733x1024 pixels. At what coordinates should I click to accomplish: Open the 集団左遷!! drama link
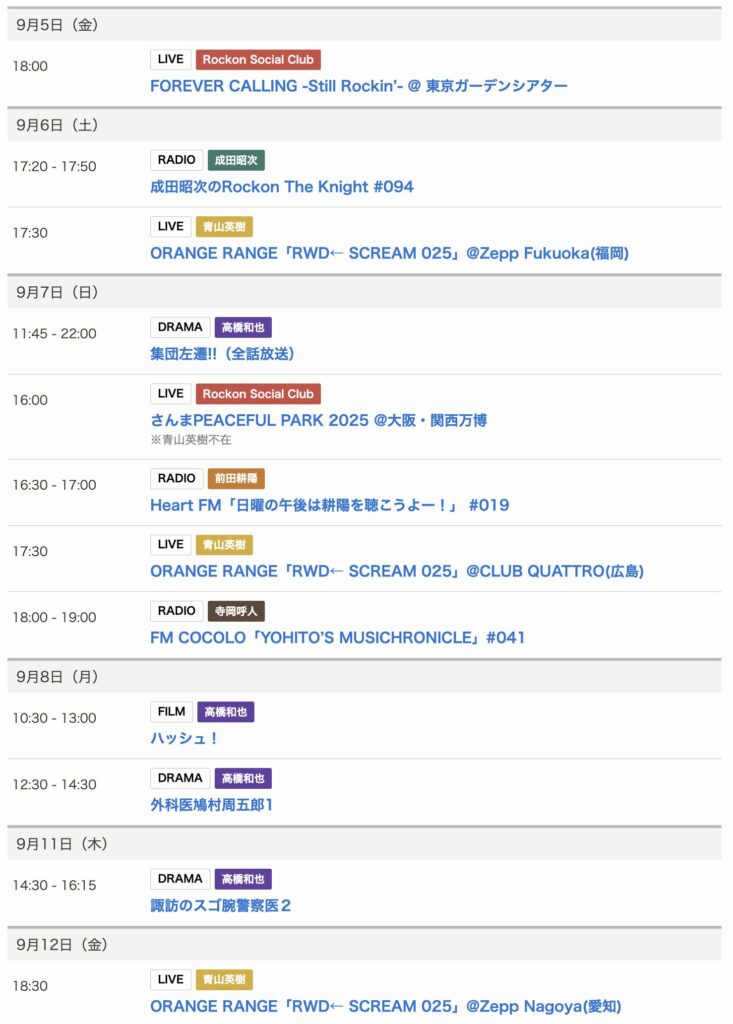222,354
